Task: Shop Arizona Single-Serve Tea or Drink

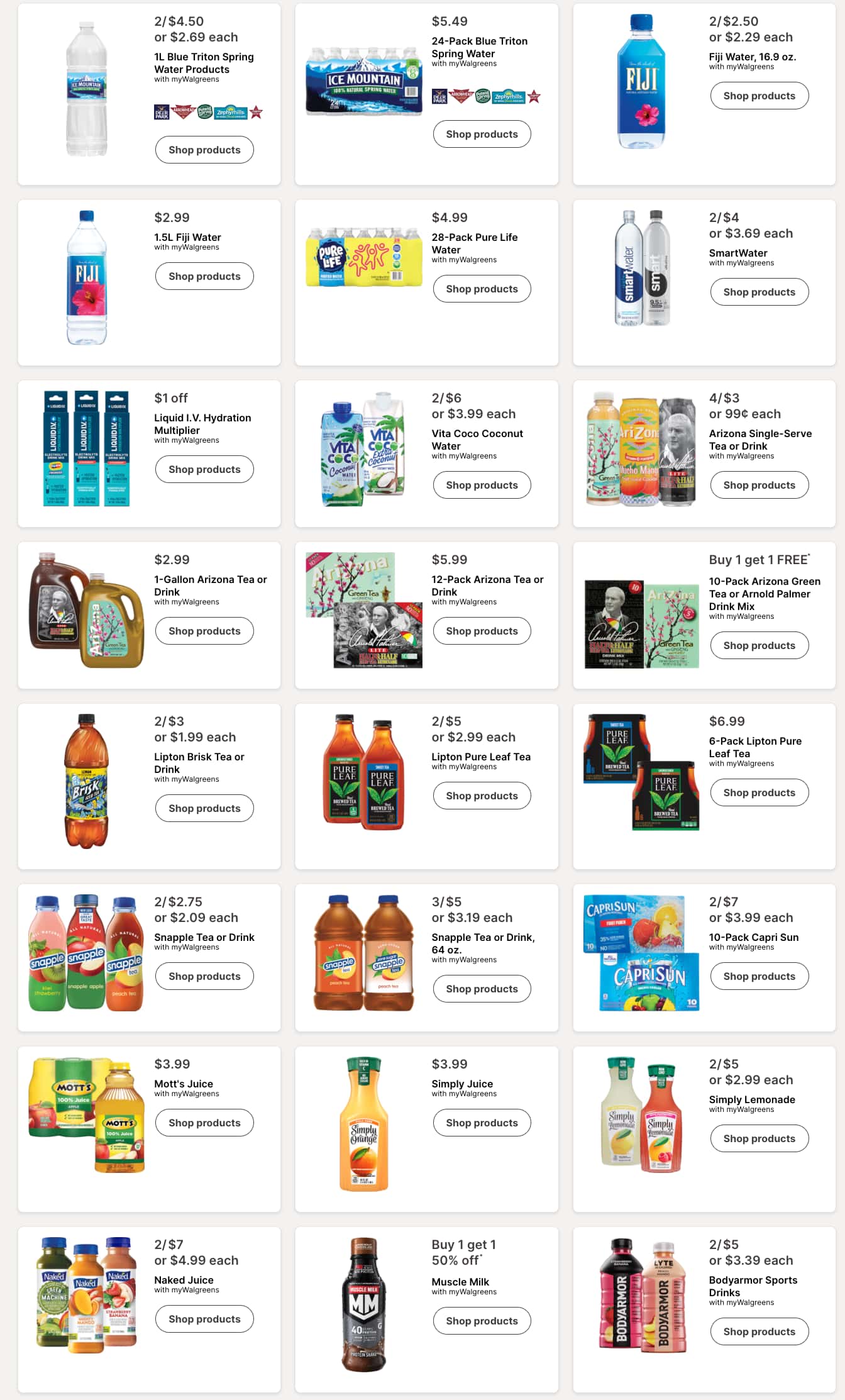Action: coord(759,485)
